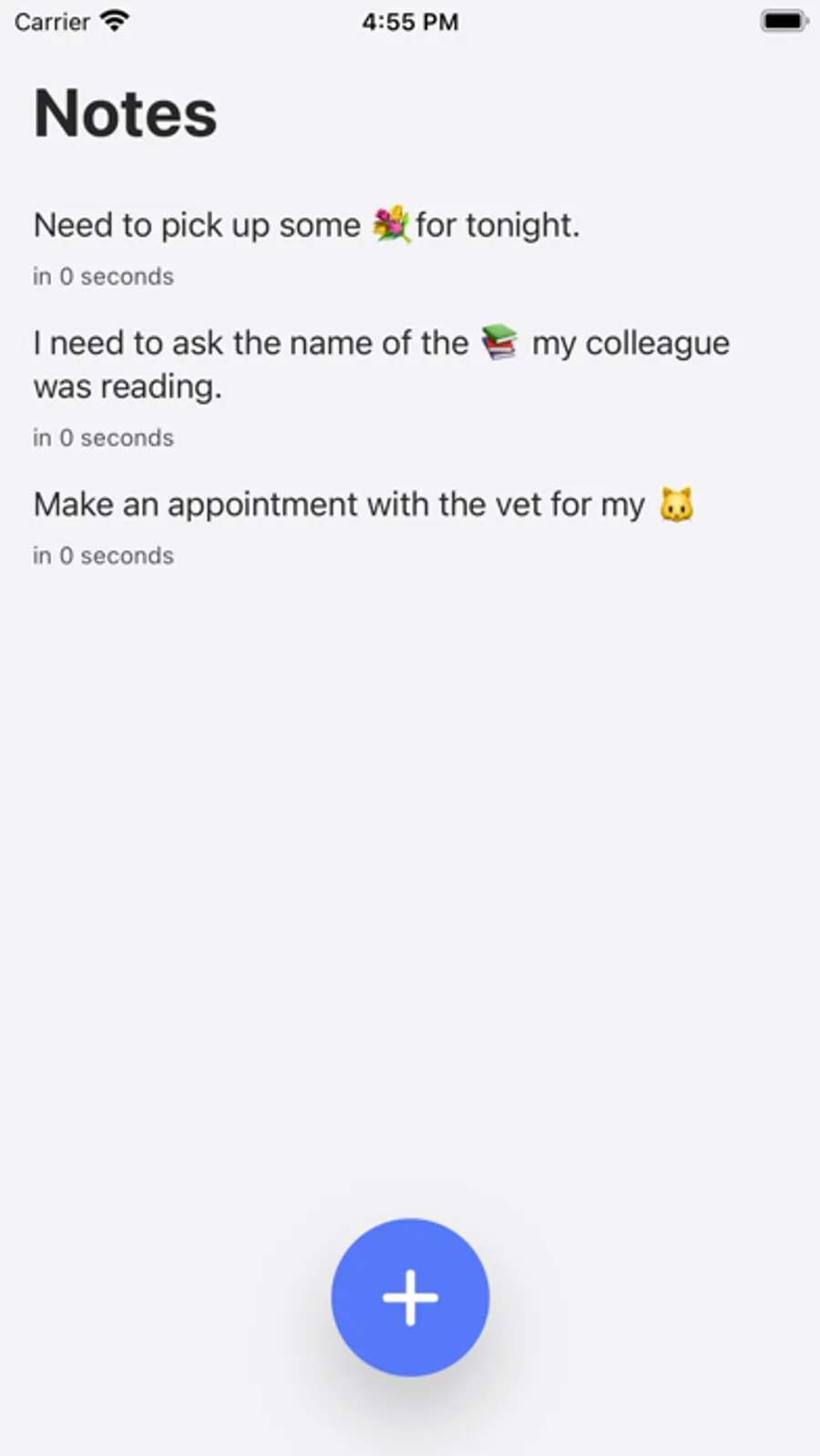
Task: Open the vet appointment note
Action: pyautogui.click(x=363, y=505)
